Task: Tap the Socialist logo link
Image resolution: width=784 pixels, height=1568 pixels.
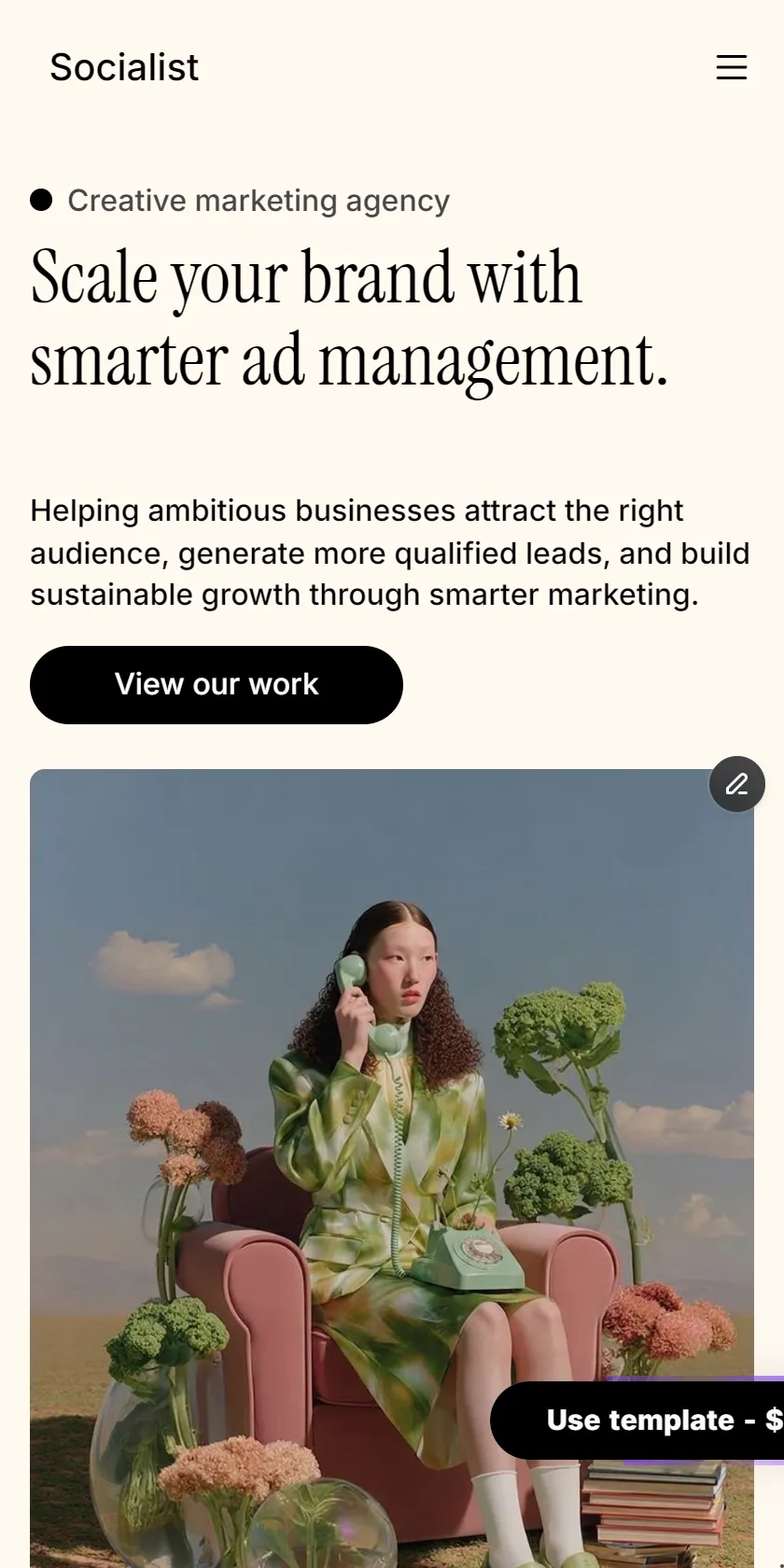Action: point(124,67)
